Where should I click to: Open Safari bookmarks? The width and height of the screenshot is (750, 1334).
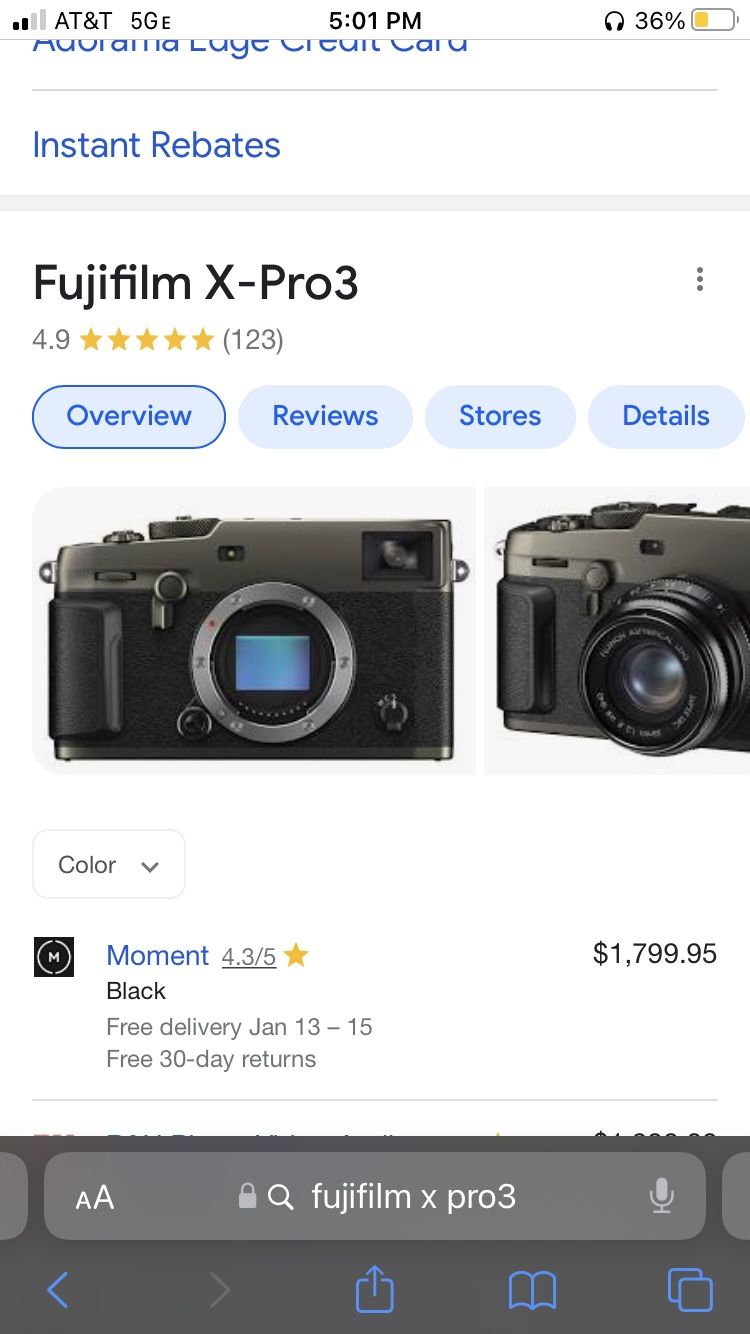533,1290
